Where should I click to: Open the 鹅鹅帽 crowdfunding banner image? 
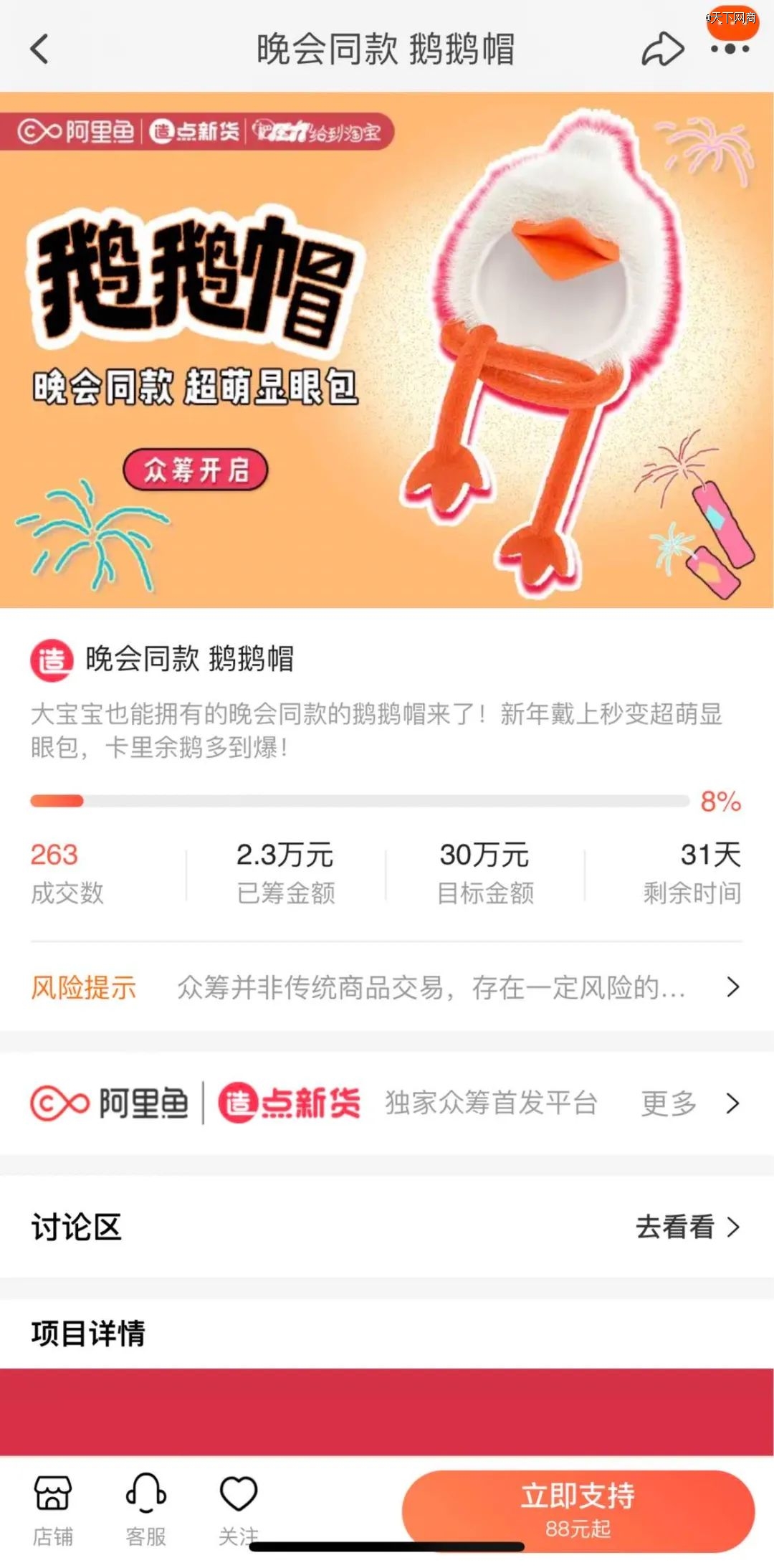pos(387,350)
